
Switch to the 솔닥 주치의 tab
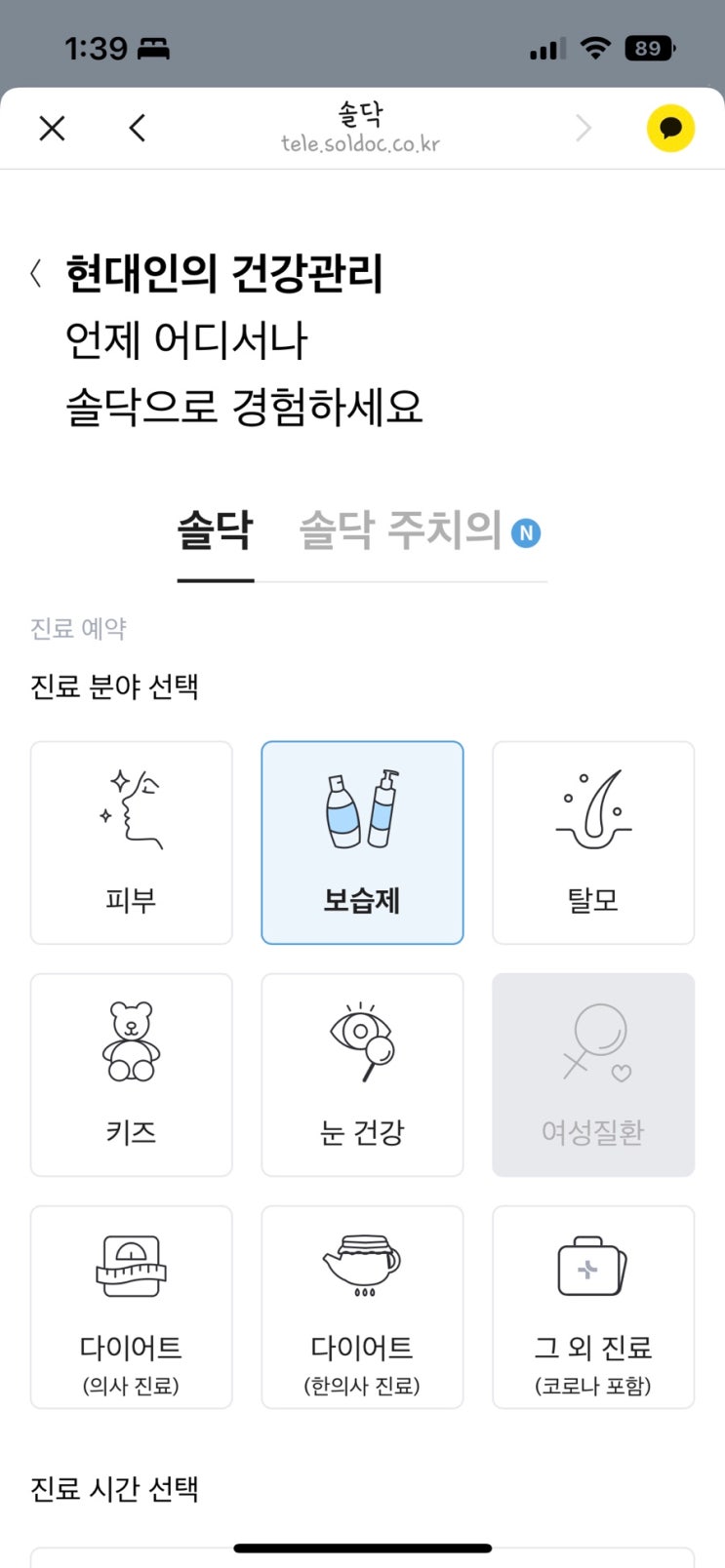420,531
